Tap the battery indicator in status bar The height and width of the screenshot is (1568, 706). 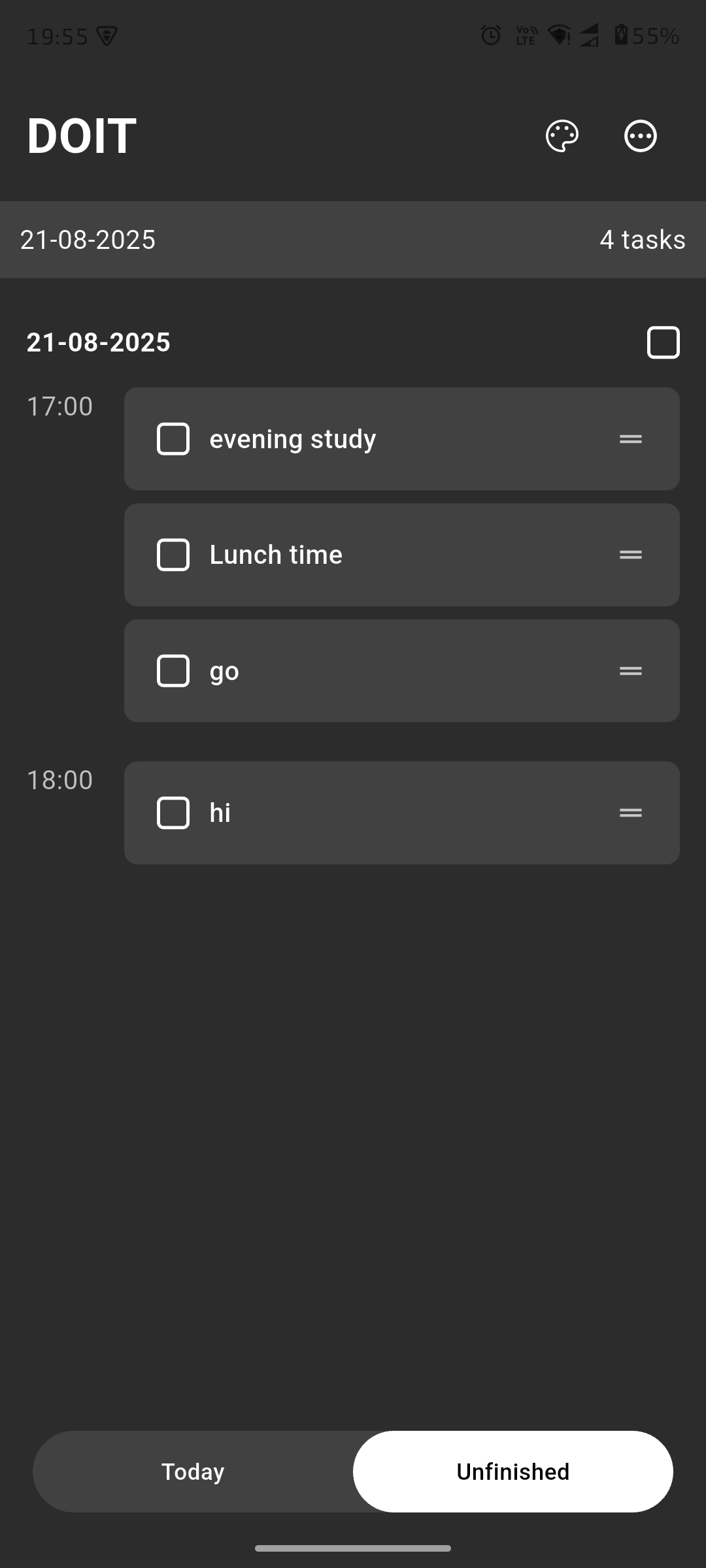tap(621, 36)
